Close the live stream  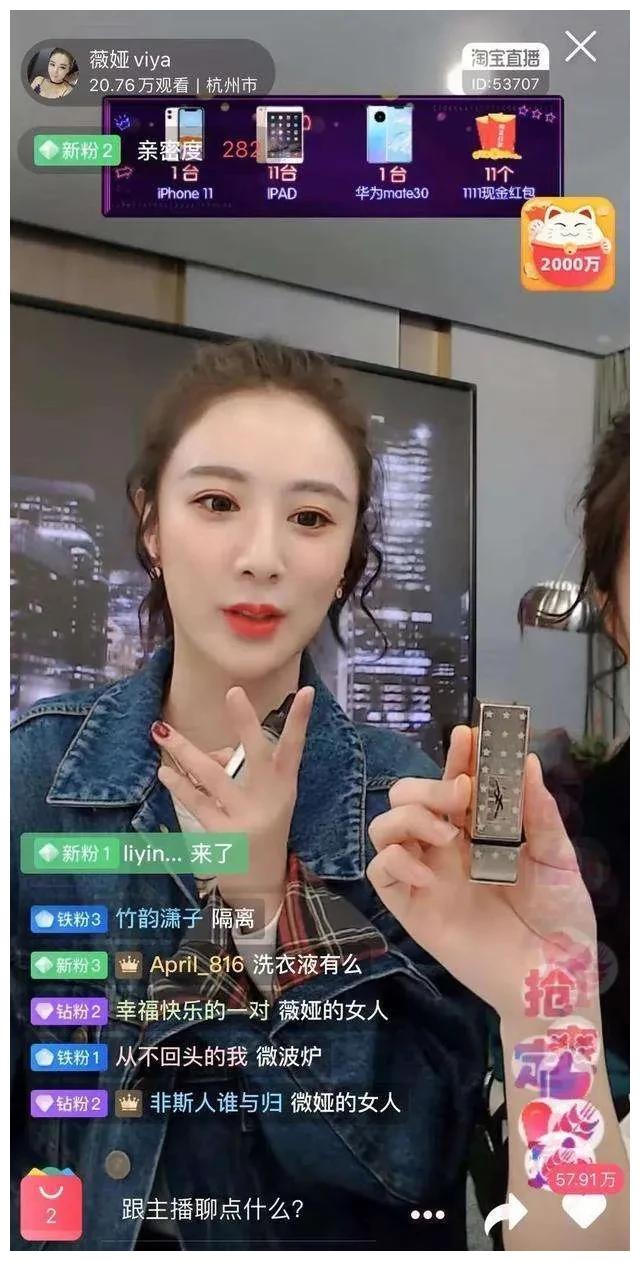581,46
